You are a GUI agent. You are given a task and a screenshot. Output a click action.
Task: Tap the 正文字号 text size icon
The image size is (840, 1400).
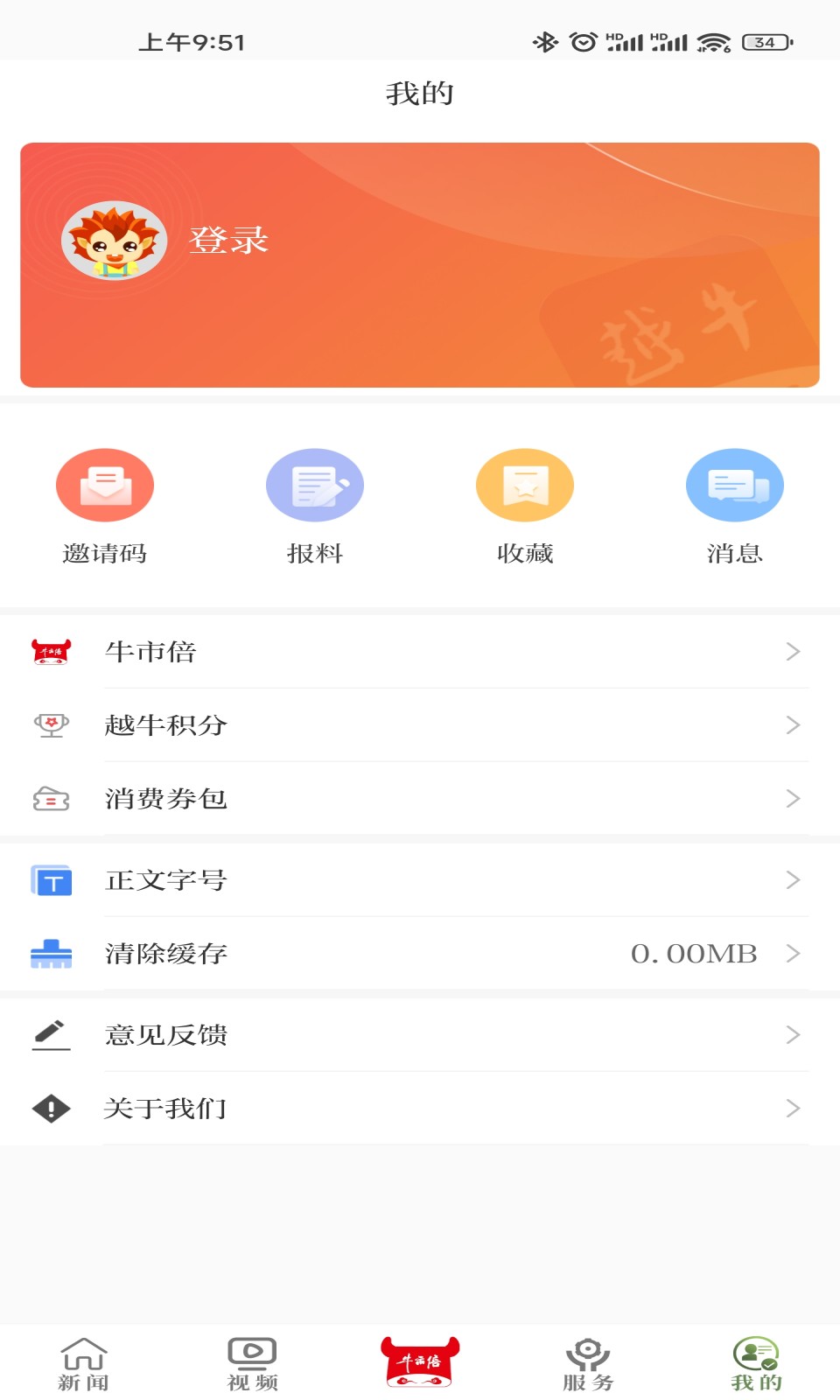click(51, 881)
